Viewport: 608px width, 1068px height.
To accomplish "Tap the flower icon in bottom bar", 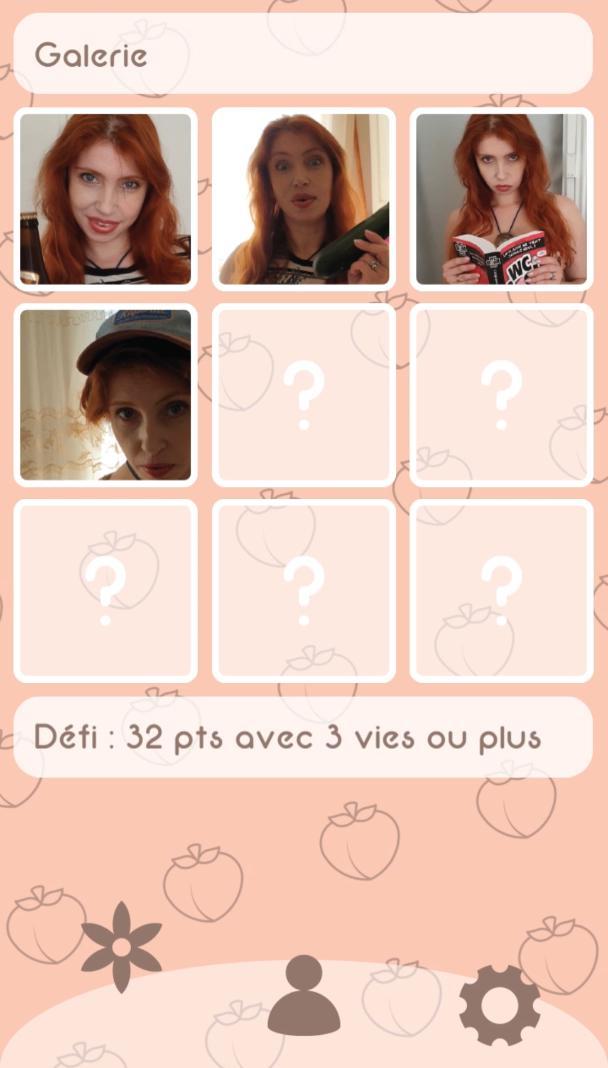I will (121, 947).
